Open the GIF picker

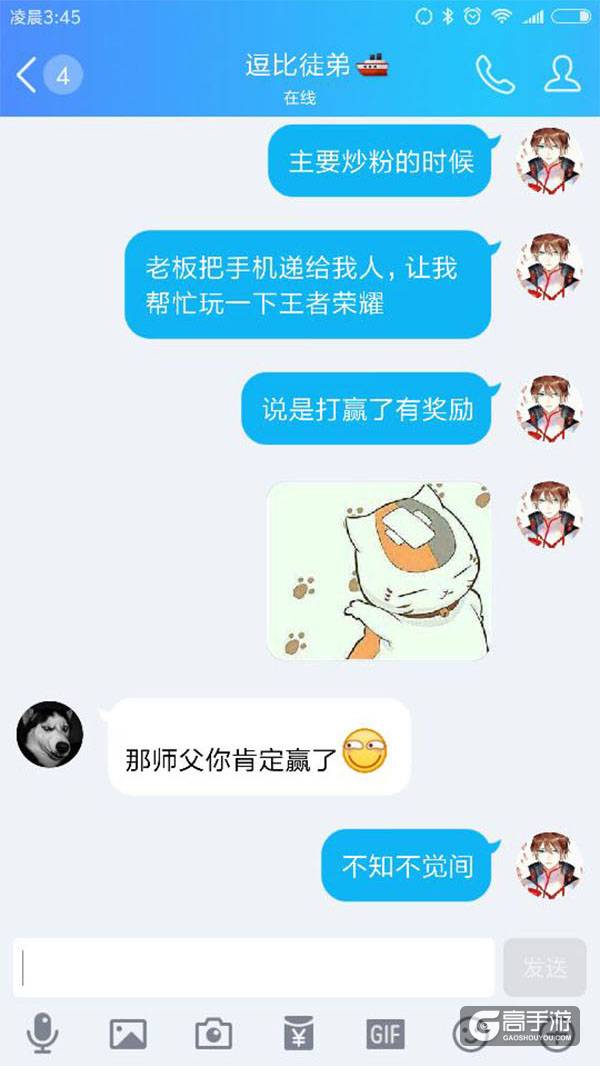tap(385, 1033)
